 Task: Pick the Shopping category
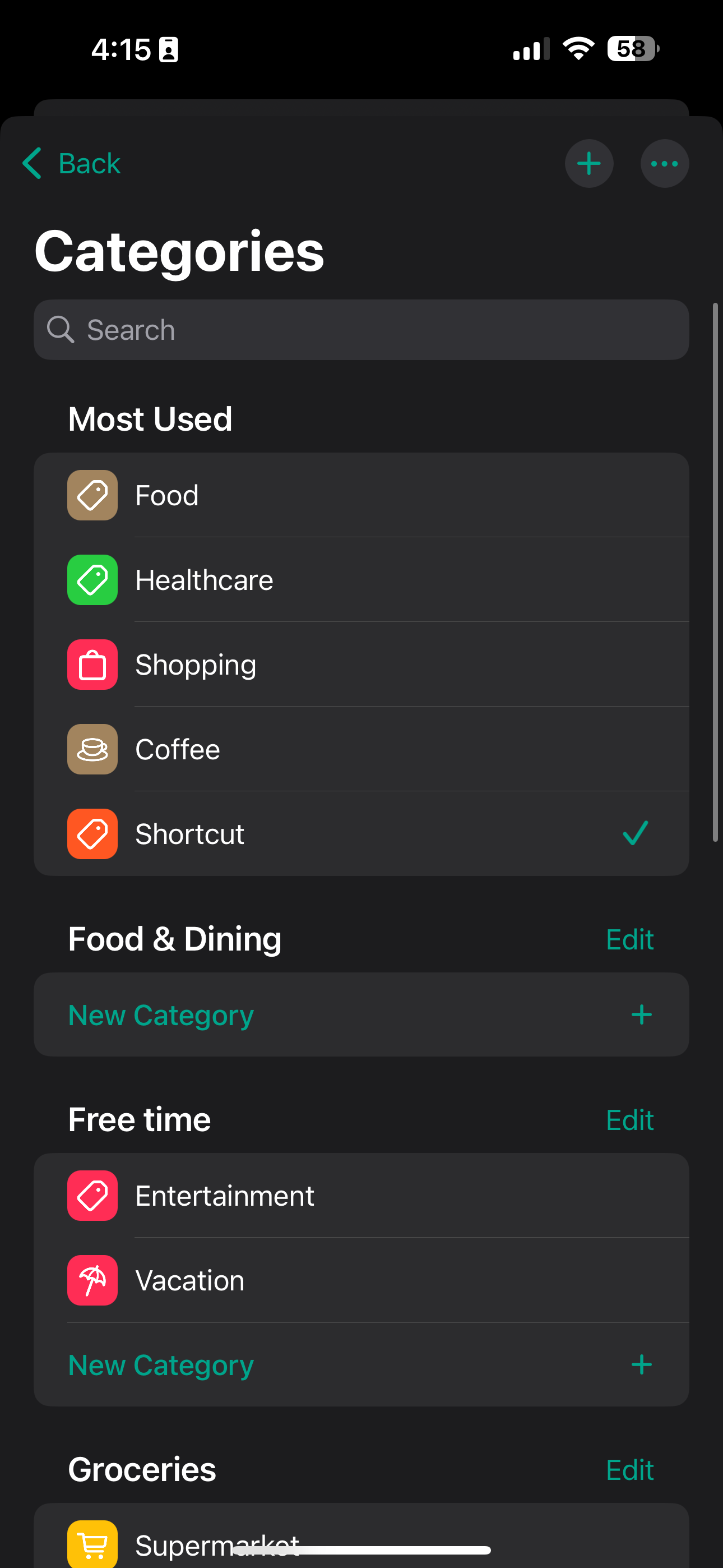[361, 664]
